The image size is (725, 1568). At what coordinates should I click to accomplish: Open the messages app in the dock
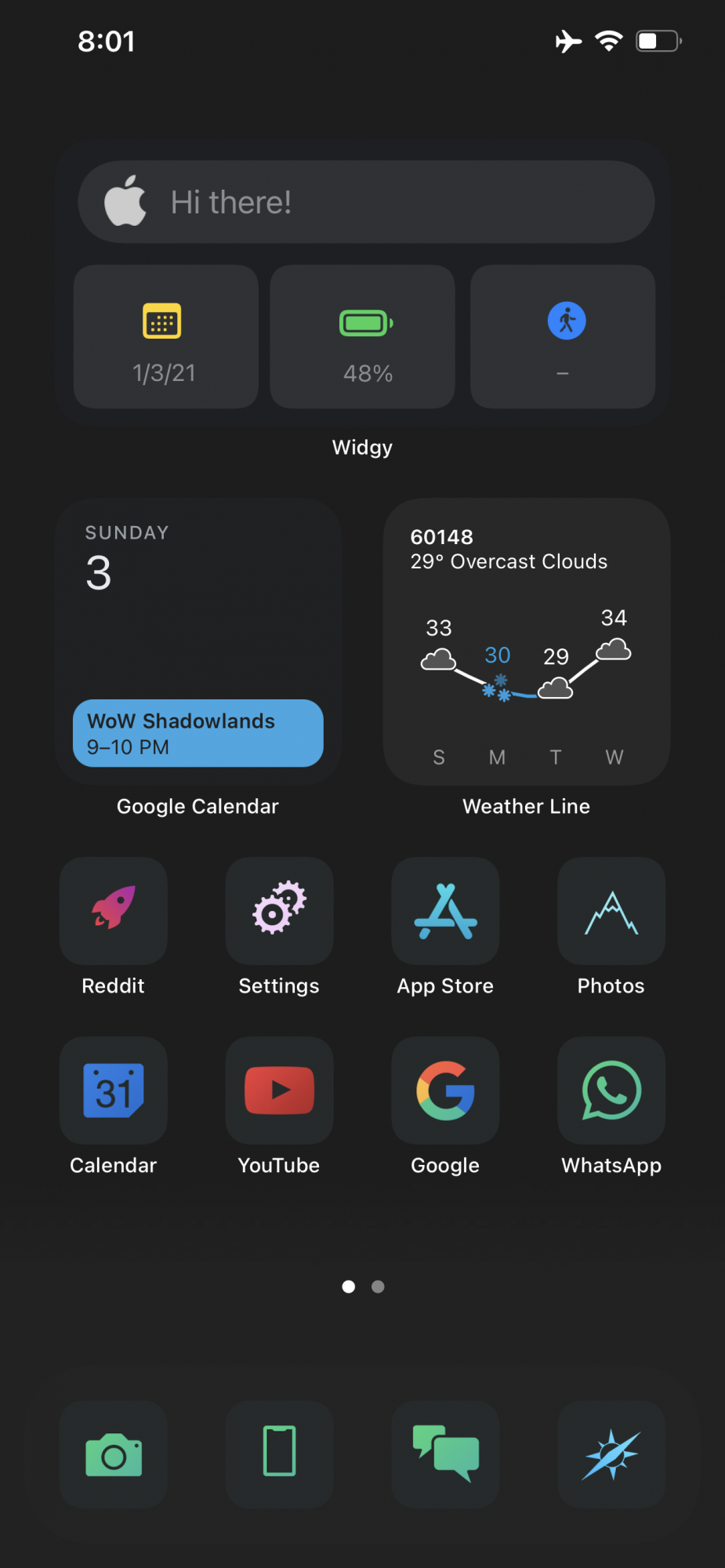tap(445, 1454)
